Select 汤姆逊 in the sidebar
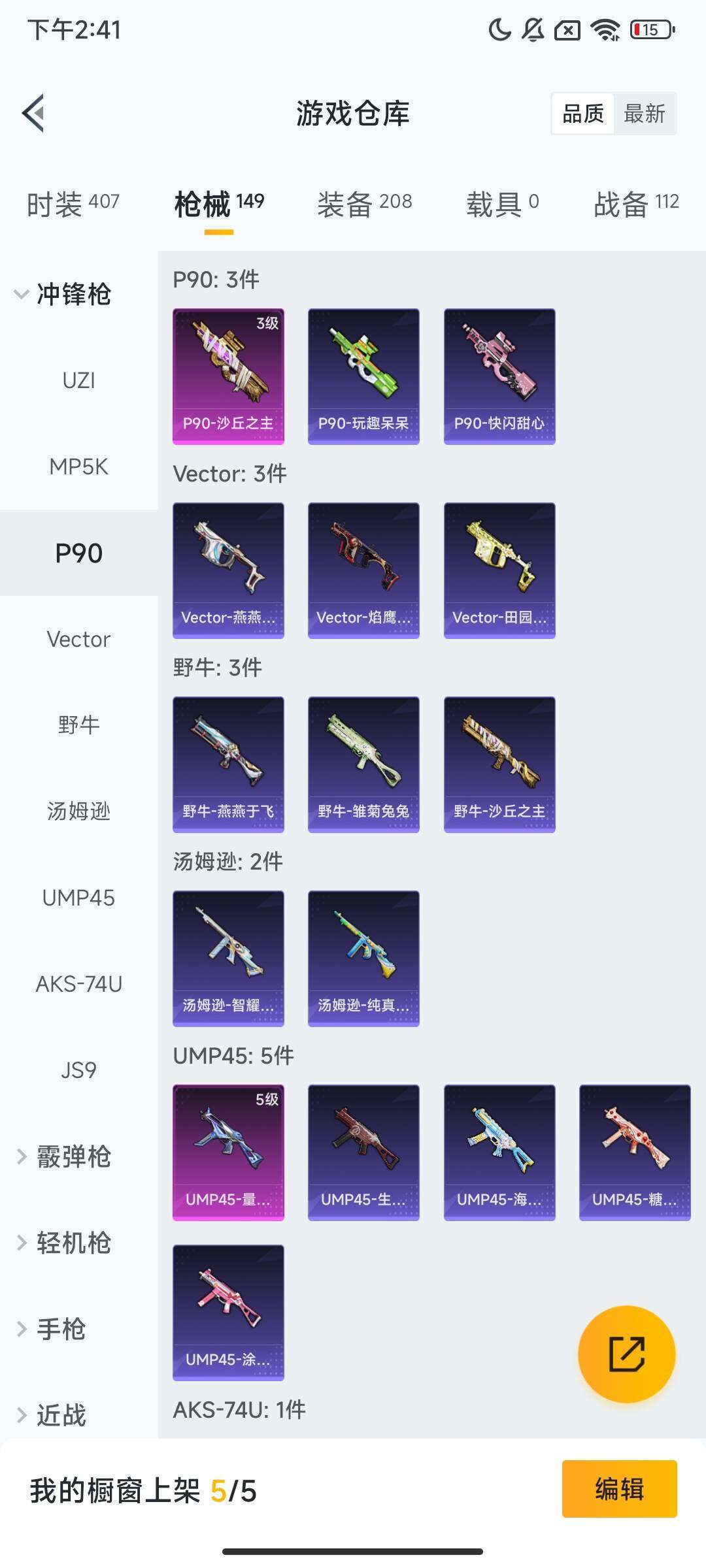Image resolution: width=706 pixels, height=1568 pixels. pyautogui.click(x=78, y=811)
